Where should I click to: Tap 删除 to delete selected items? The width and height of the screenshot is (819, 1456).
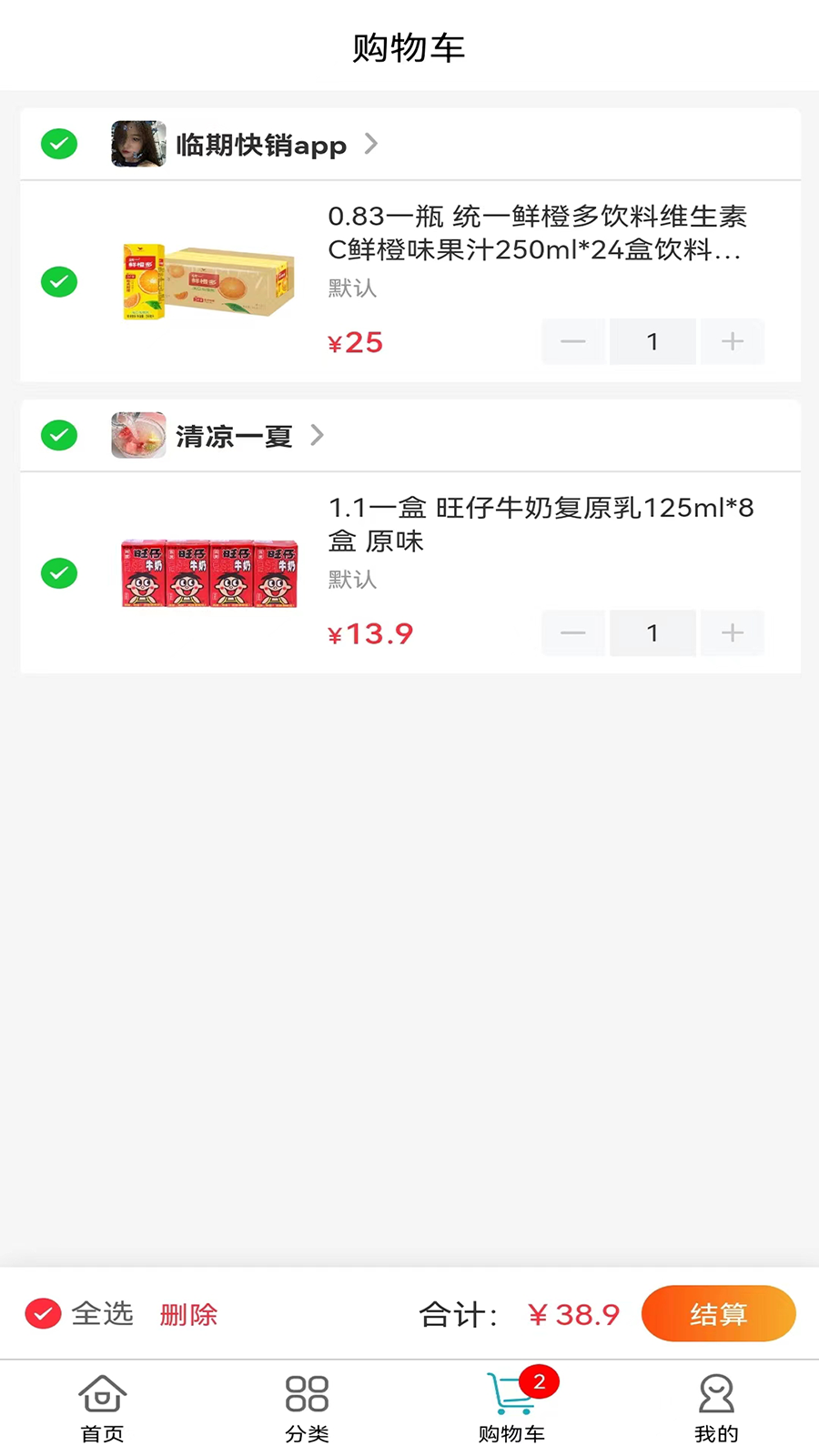(x=188, y=1314)
